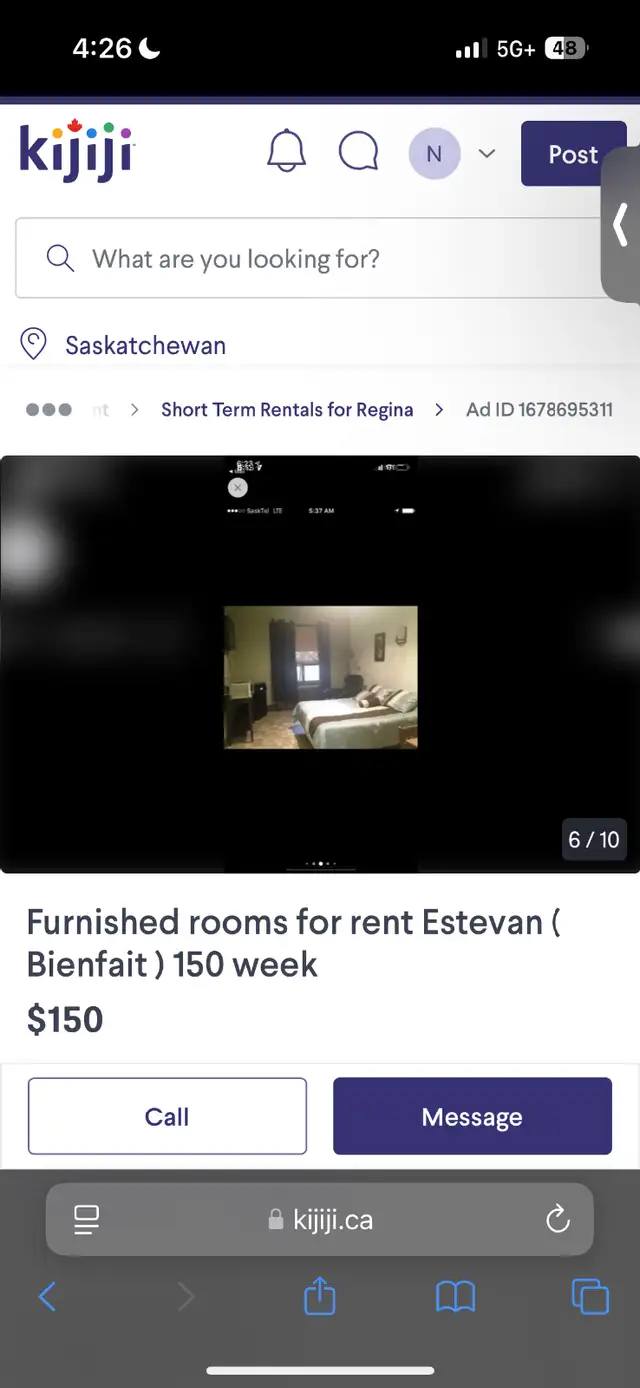Call the seller

pos(167,1116)
